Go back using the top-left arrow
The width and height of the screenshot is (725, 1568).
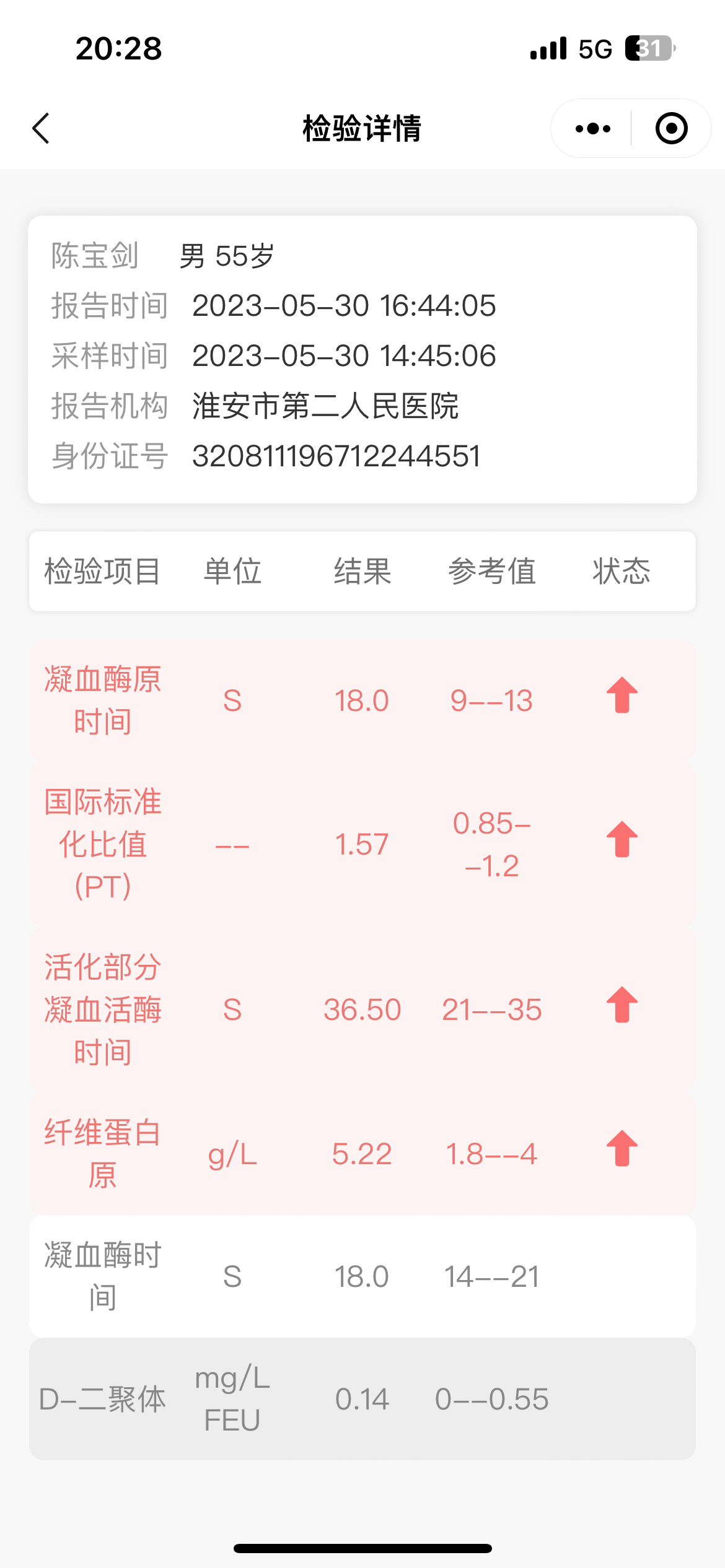click(x=41, y=128)
